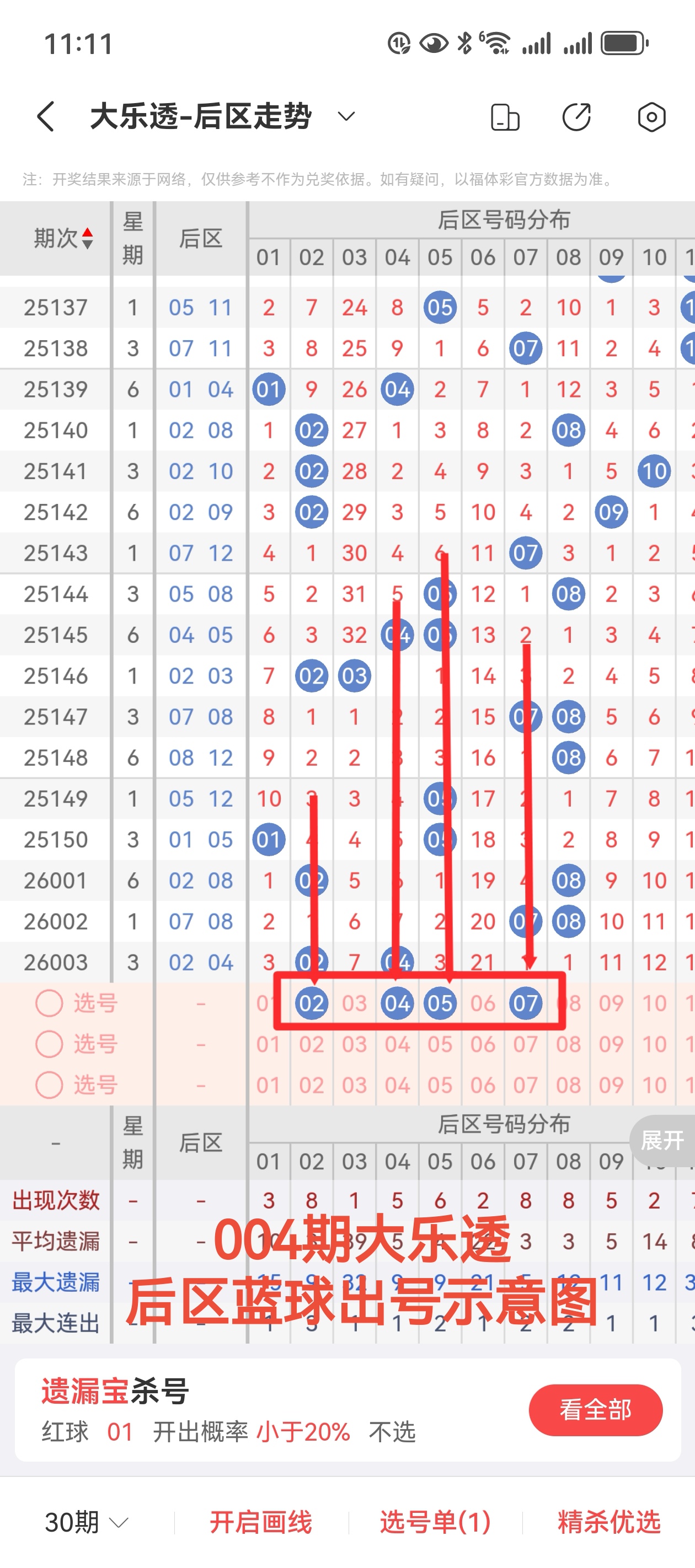This screenshot has width=695, height=1568.
Task: Go back from the trend chart
Action: 46,116
